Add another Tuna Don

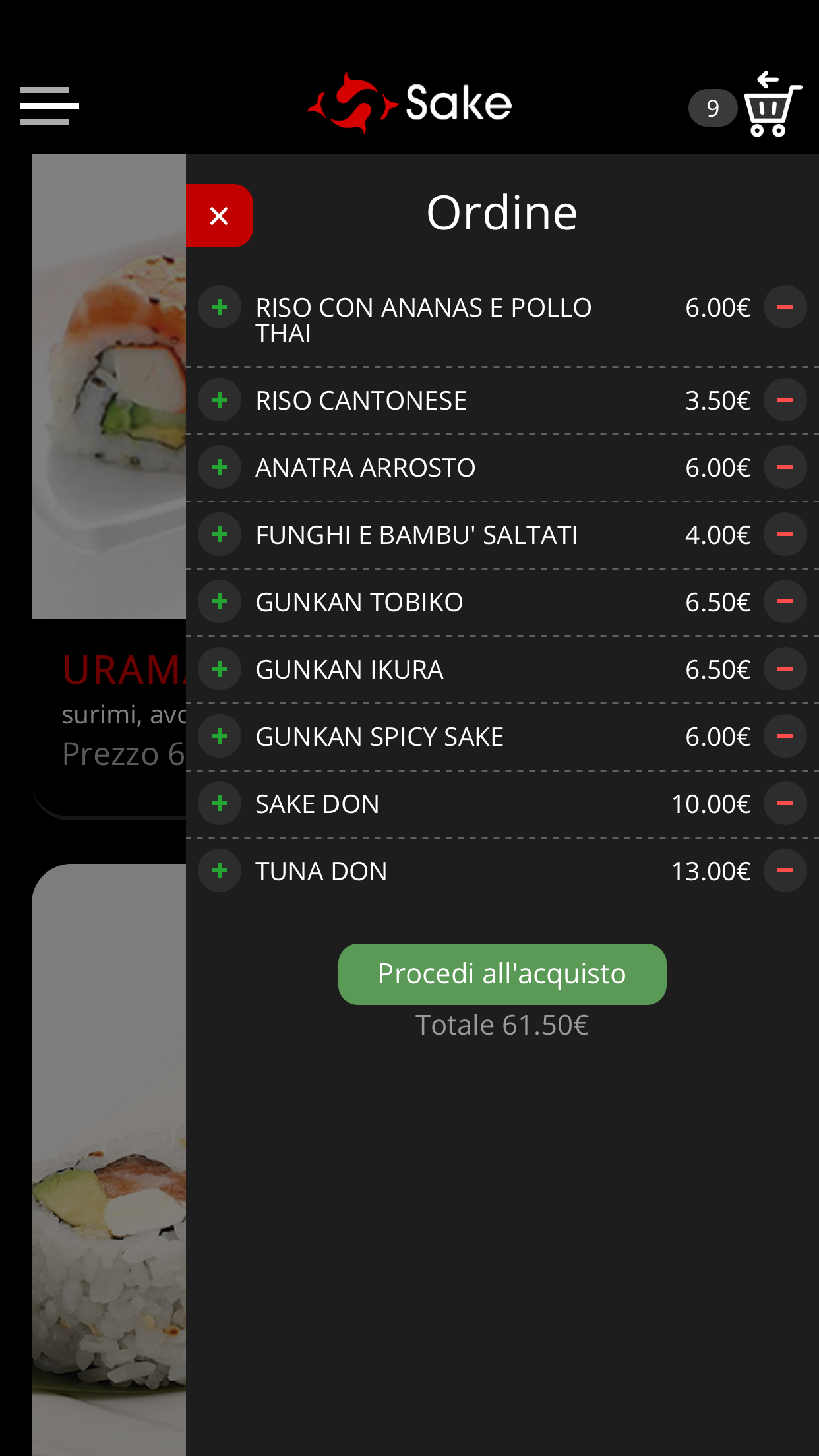coord(220,871)
